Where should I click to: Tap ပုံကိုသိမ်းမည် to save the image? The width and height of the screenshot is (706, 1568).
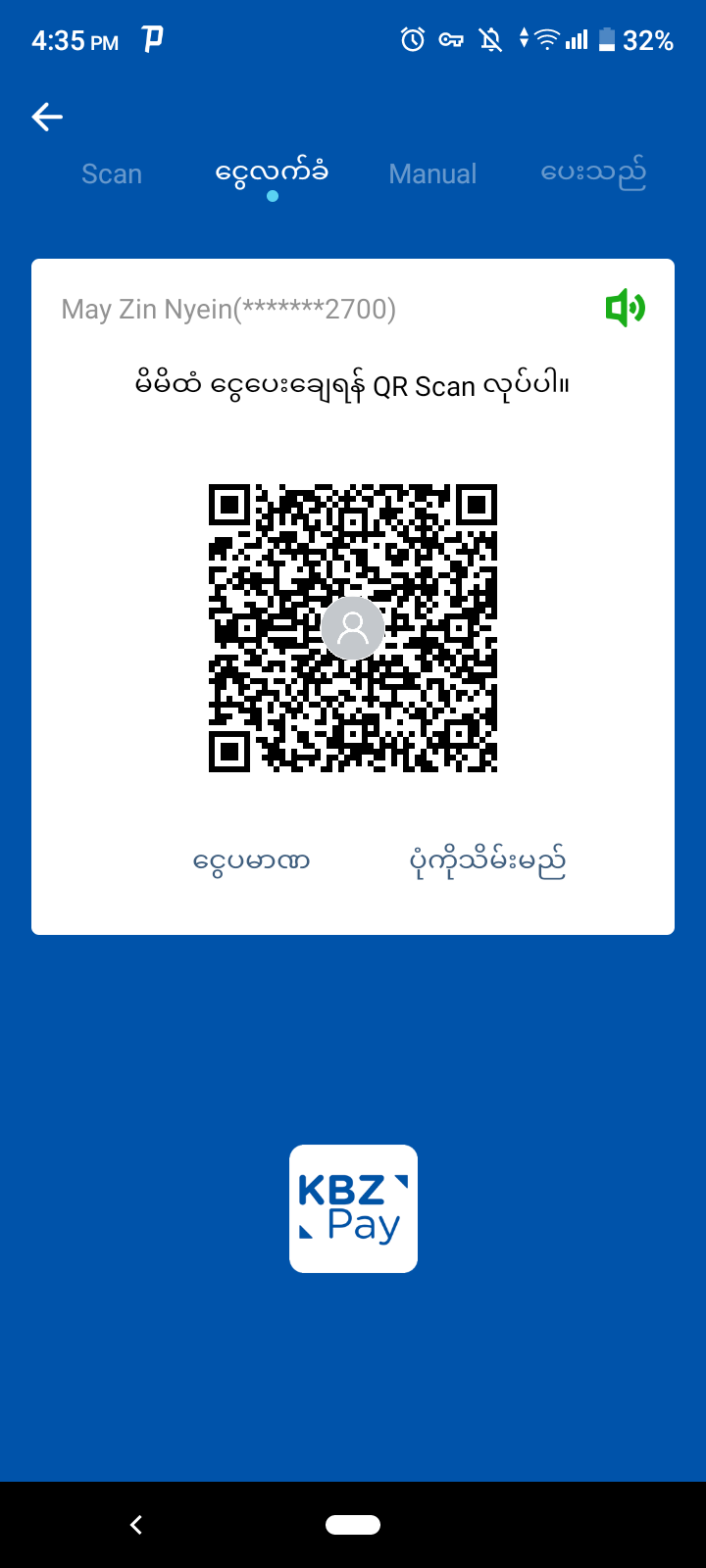pyautogui.click(x=487, y=861)
